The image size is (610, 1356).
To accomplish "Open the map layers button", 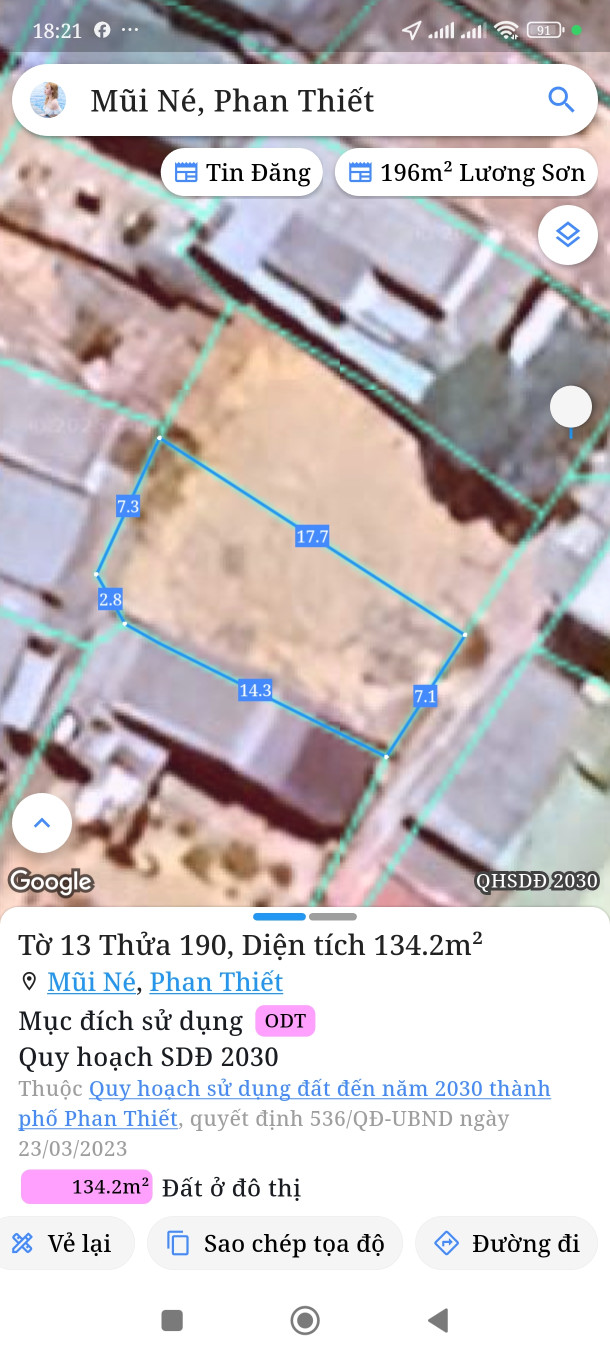I will pos(568,235).
